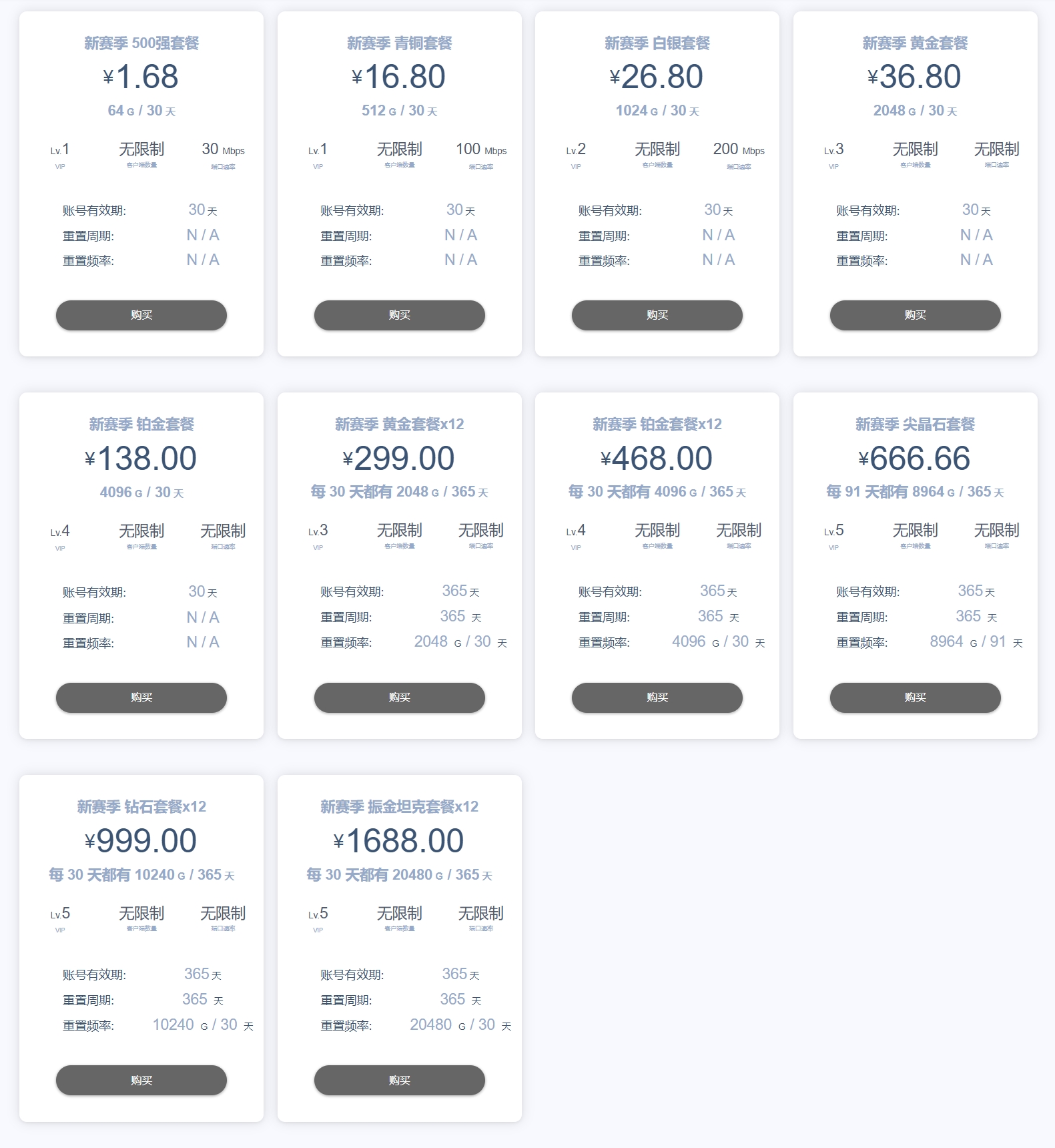Purchase the 新赛季 尖晶石套餐 at ¥666.66

(915, 697)
